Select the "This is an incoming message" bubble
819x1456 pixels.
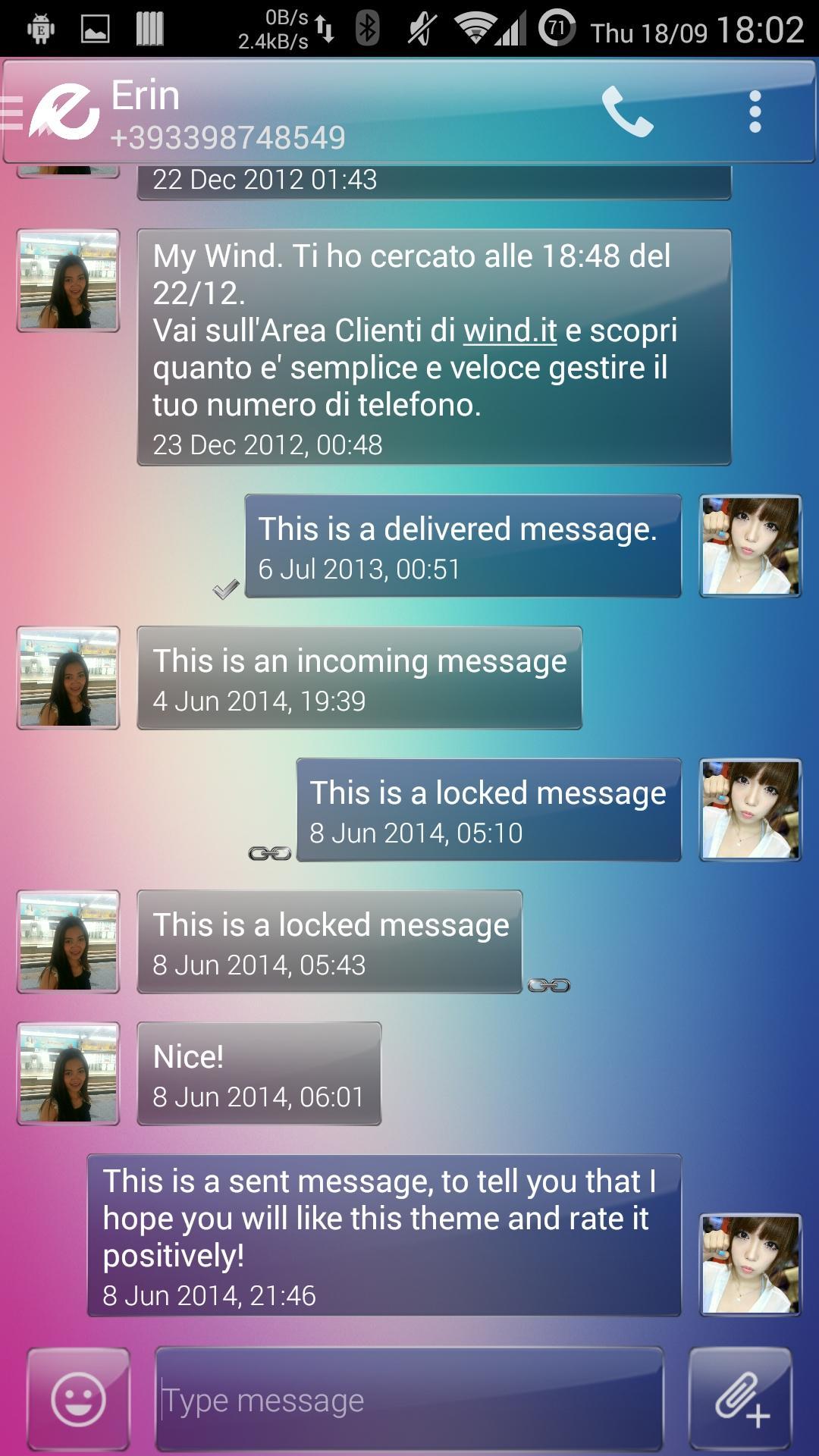(x=359, y=678)
